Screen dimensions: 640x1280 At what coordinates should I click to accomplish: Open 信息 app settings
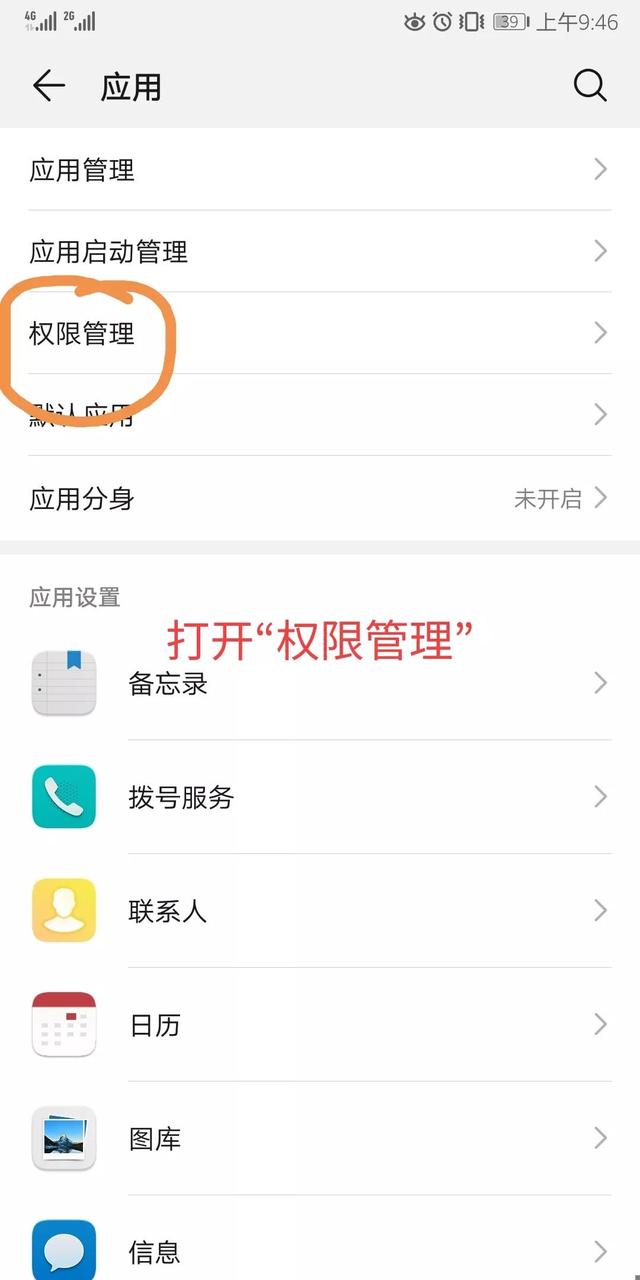coord(320,1240)
